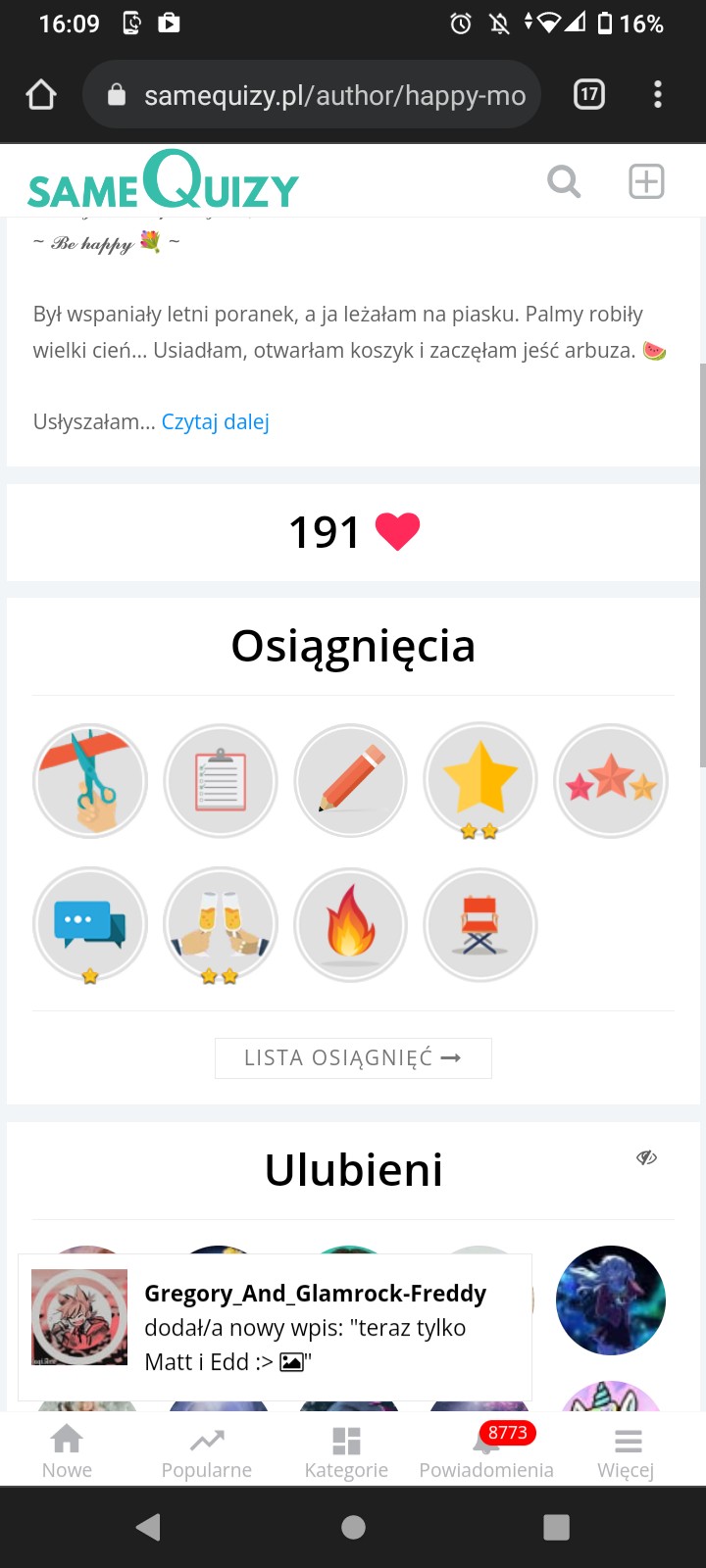Like this profile with the heart
706x1568 pixels.
coord(397,532)
